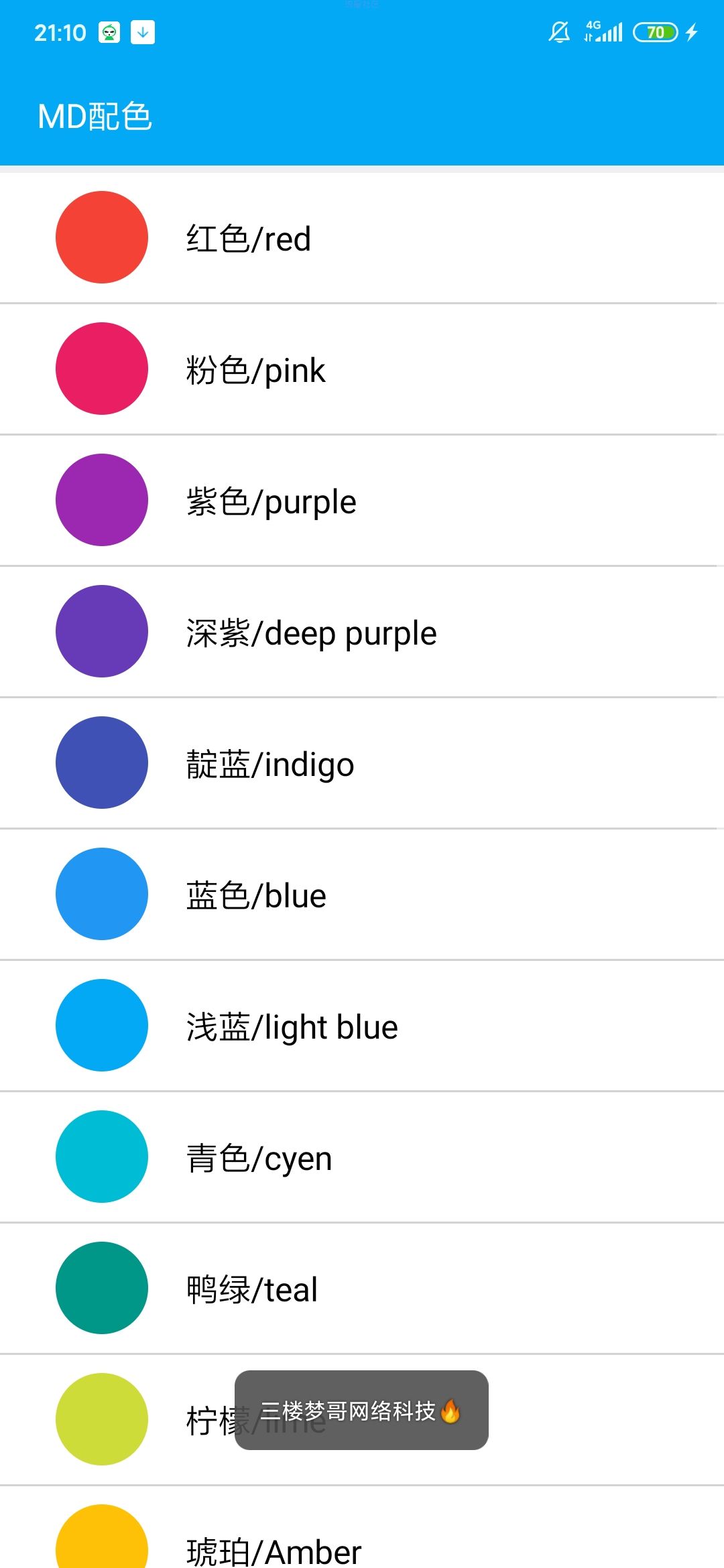Viewport: 724px width, 1568px height.
Task: Open the 红色/red color row
Action: point(362,238)
